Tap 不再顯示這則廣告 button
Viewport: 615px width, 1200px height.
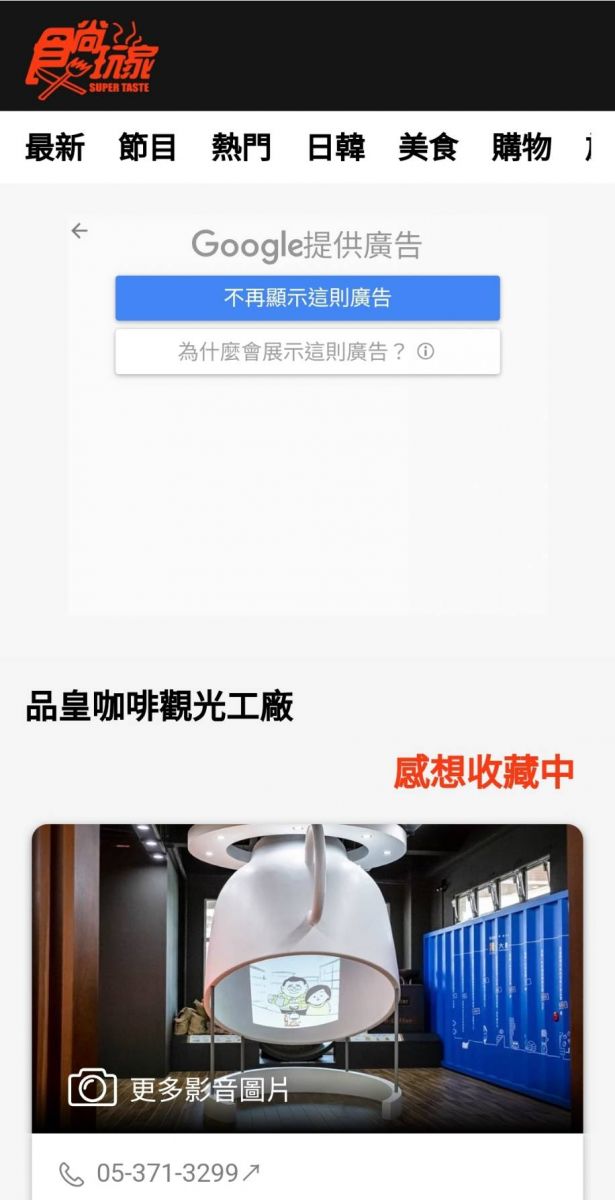(307, 298)
